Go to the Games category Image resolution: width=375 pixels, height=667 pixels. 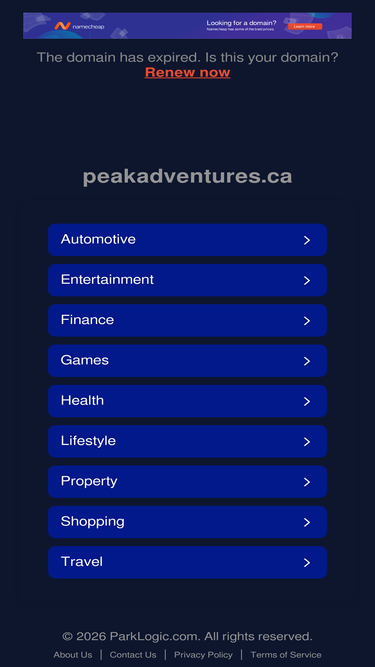[188, 361]
